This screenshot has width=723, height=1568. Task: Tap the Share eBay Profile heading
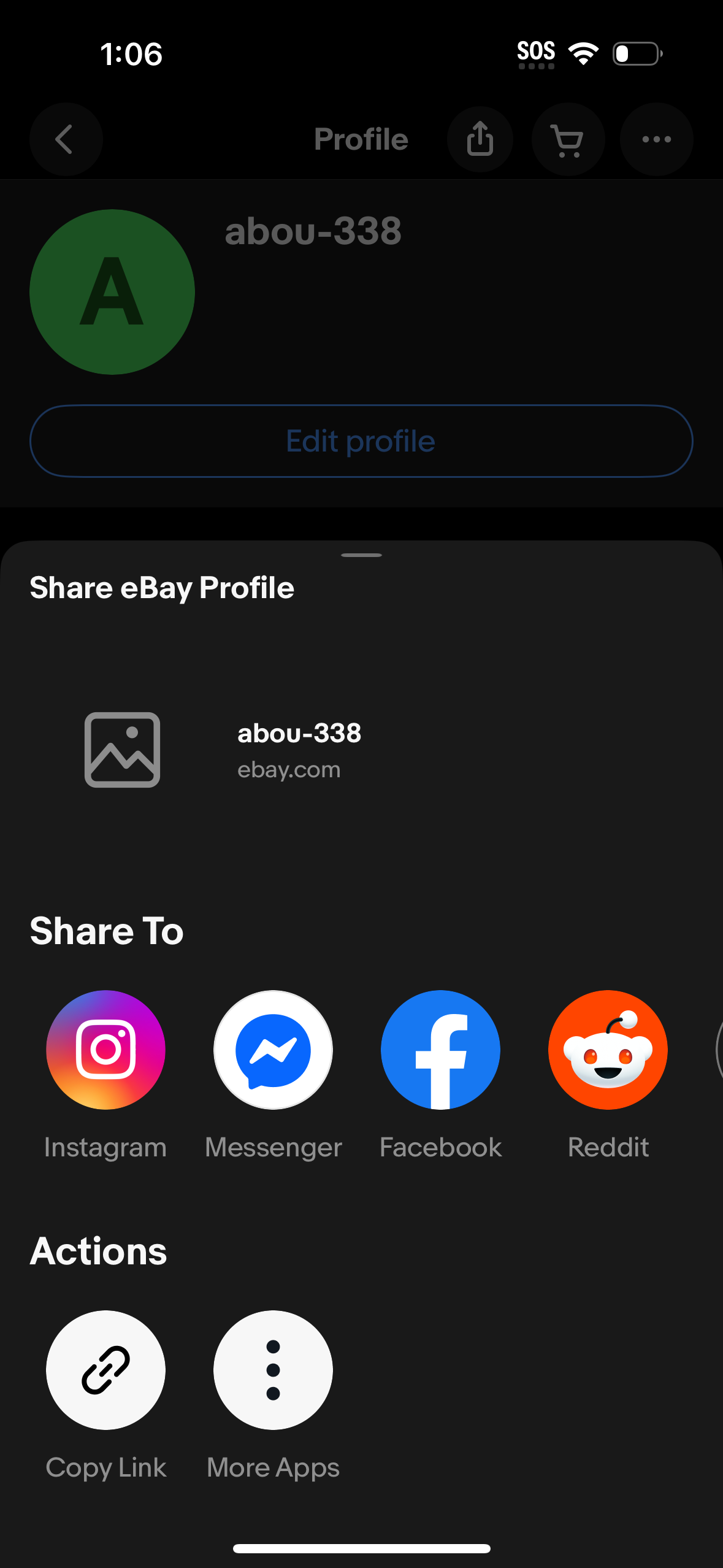tap(162, 587)
